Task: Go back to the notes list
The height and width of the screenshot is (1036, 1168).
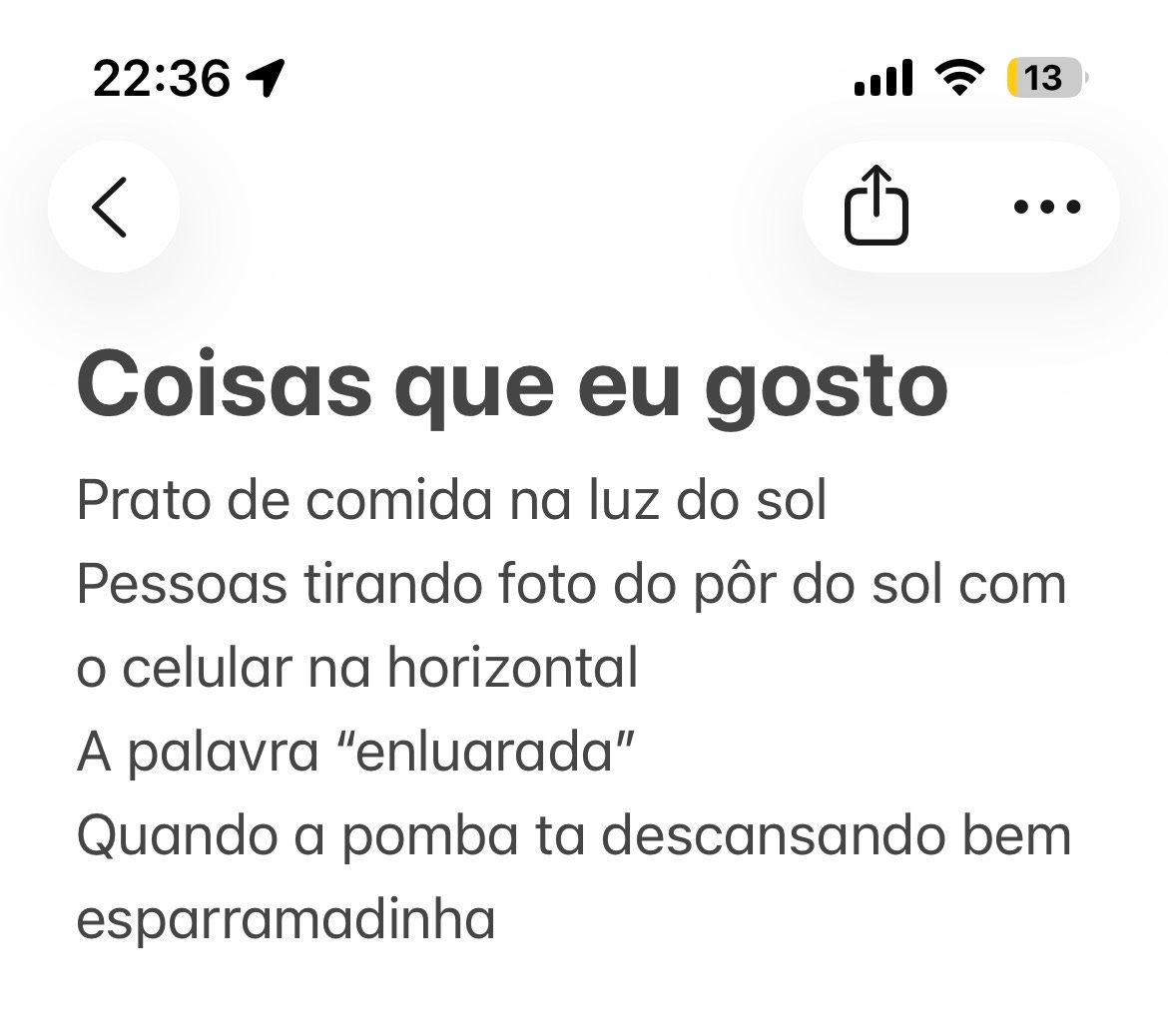Action: pos(112,208)
